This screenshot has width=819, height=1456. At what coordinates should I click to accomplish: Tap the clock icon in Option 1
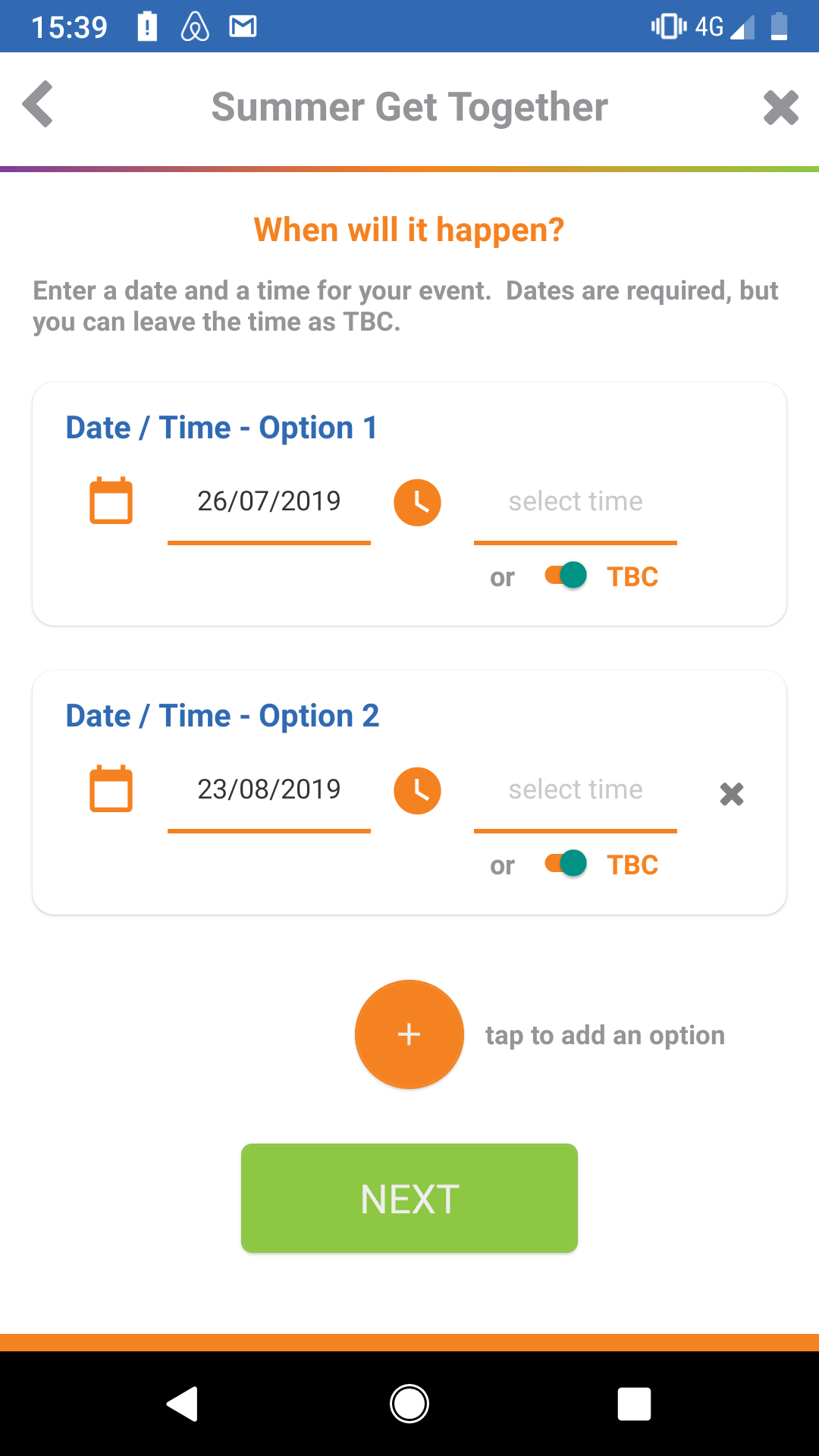(x=417, y=502)
